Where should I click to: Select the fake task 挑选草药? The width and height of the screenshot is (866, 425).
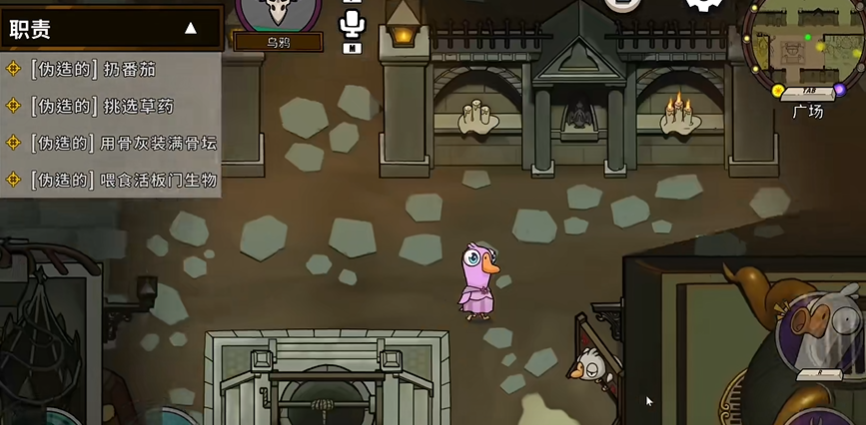point(93,105)
